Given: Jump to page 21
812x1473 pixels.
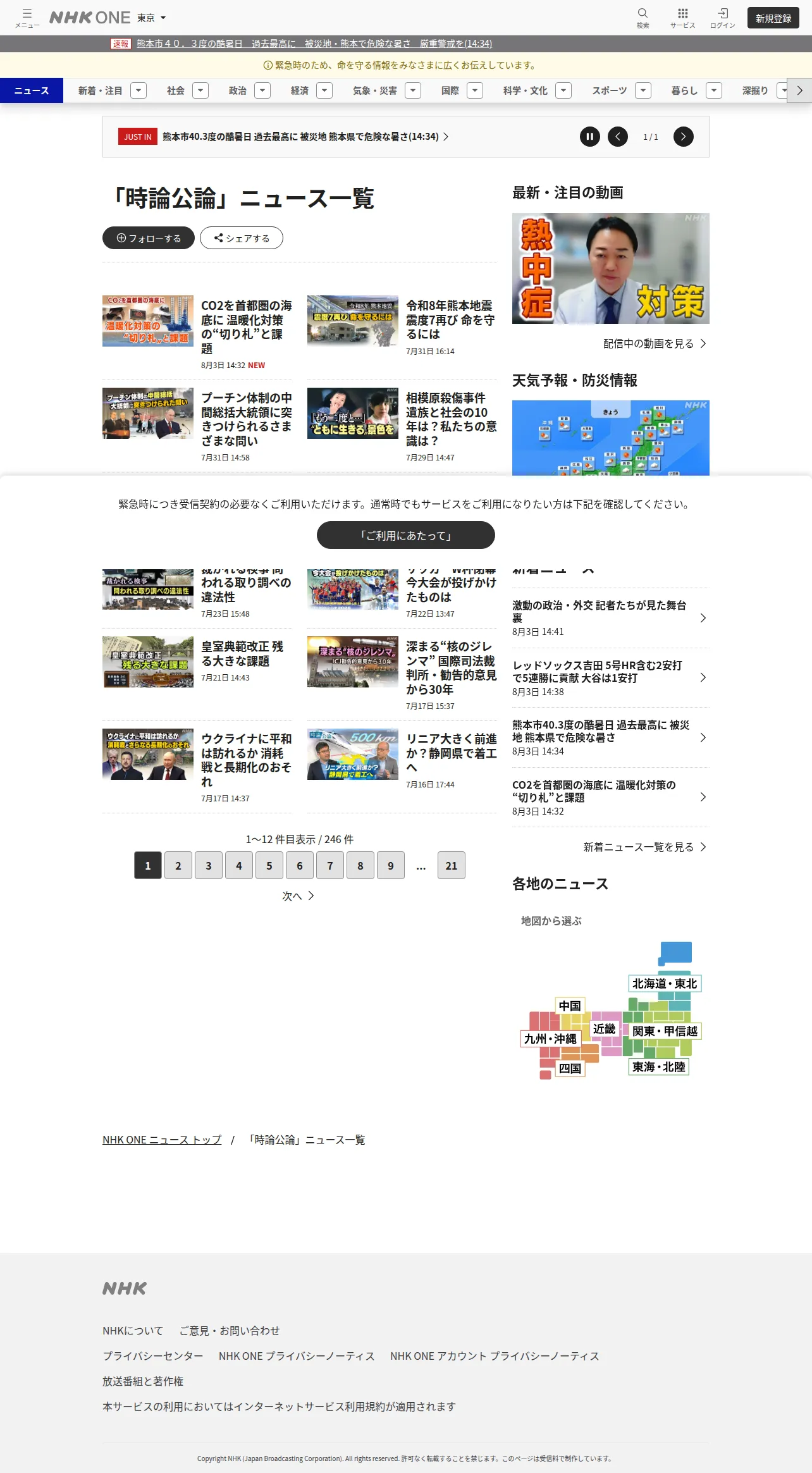Looking at the screenshot, I should point(452,865).
